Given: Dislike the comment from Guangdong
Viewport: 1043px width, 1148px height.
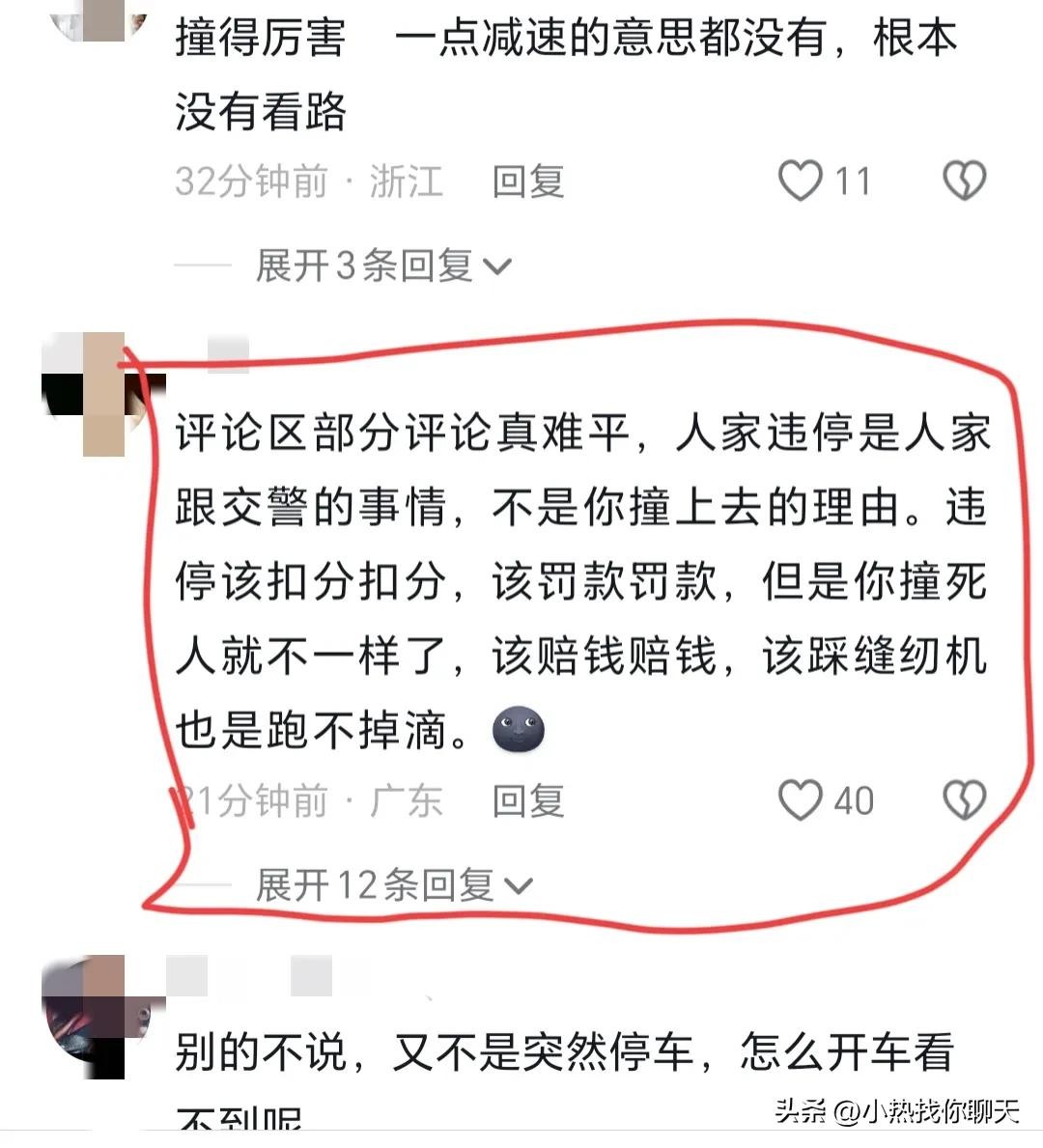Looking at the screenshot, I should [963, 800].
